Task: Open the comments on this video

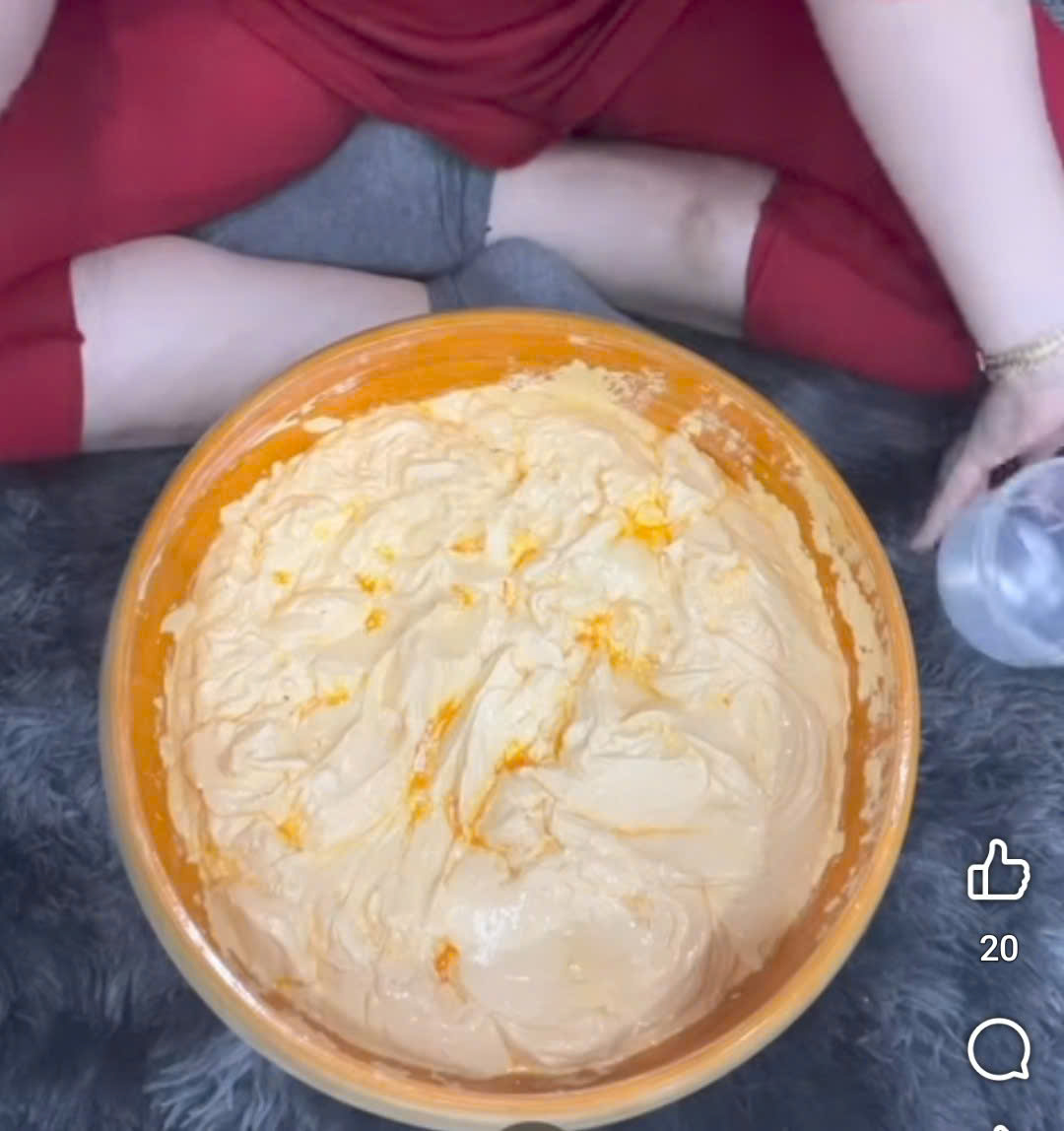Action: click(x=998, y=1048)
